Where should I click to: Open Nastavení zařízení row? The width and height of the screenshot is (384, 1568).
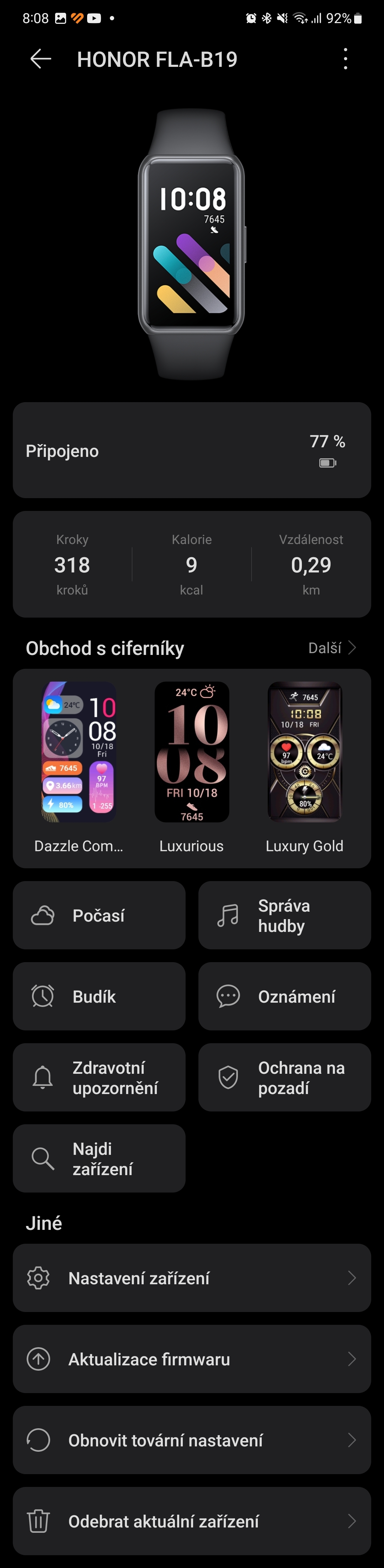point(192,1278)
